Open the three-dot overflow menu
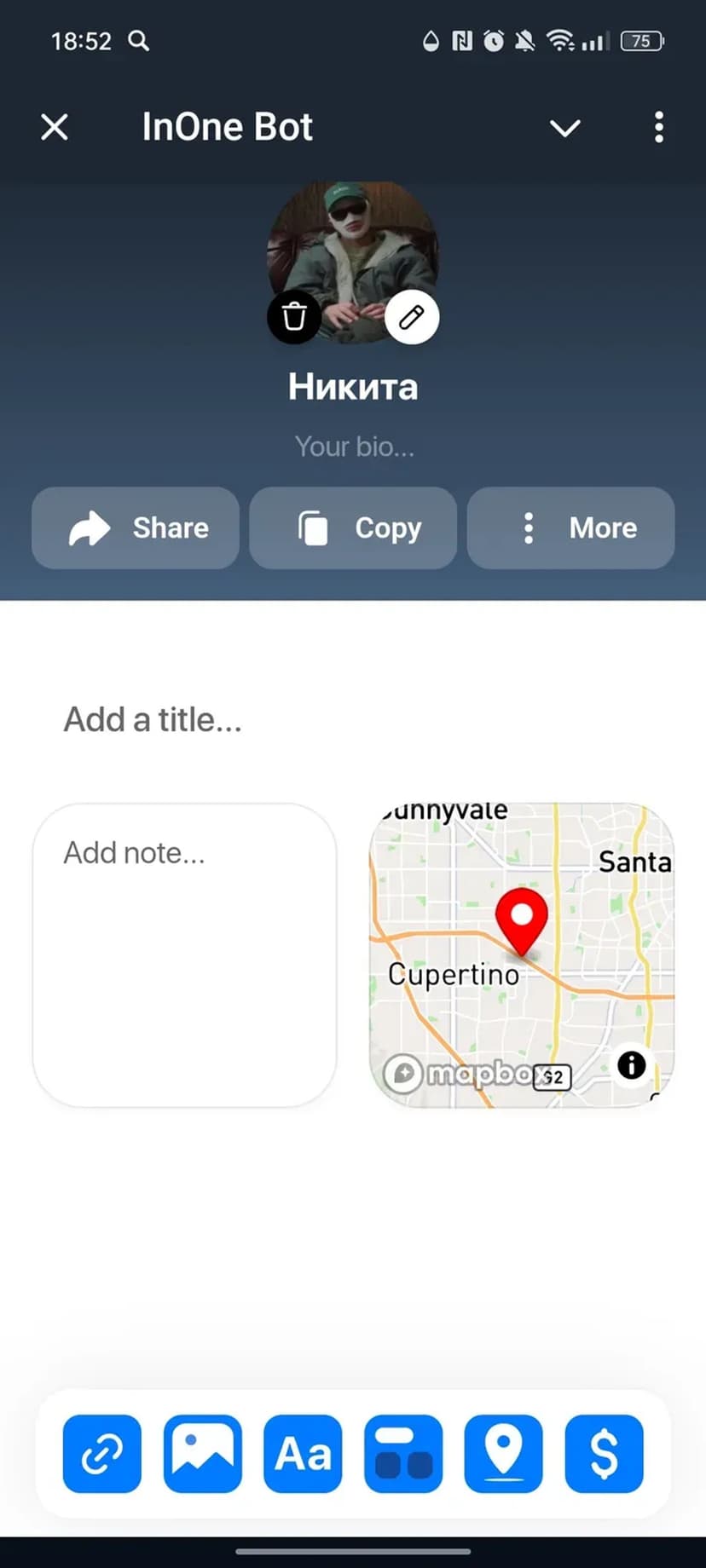 coord(658,128)
